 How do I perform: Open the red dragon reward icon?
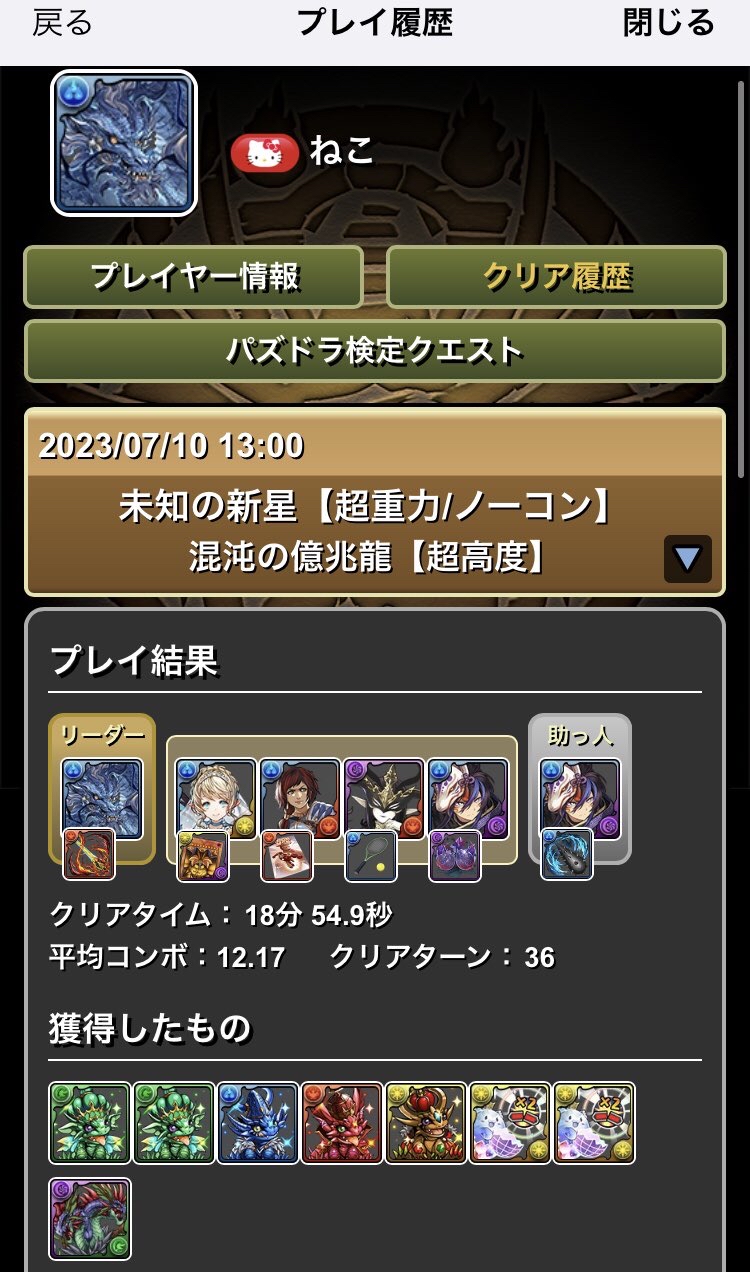[342, 1123]
